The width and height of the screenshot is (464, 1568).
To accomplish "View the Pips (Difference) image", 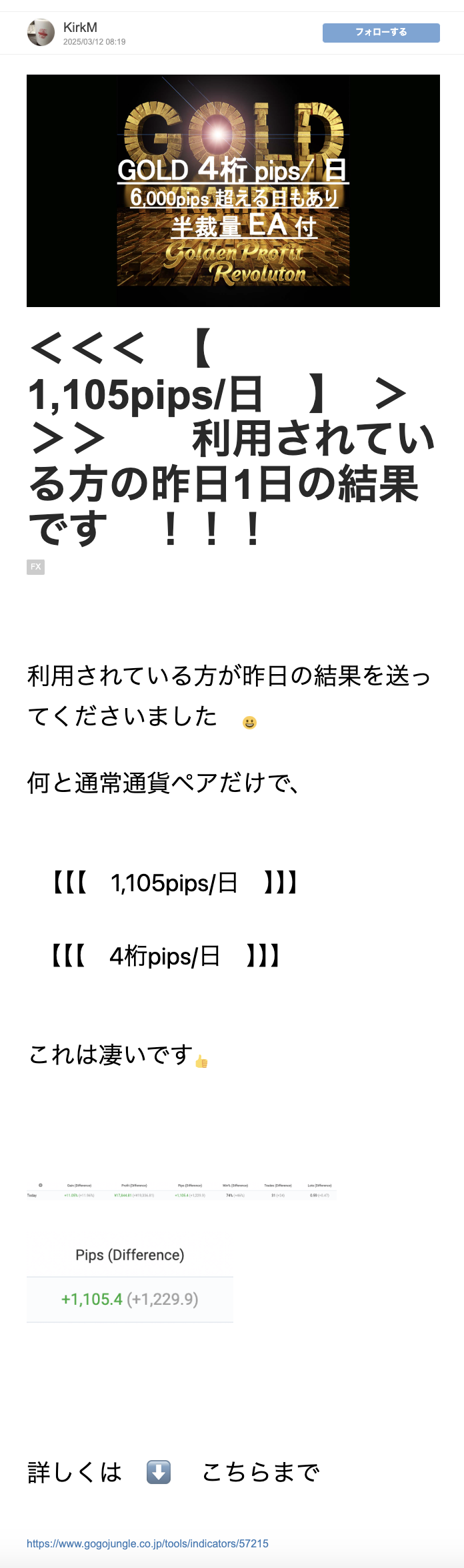I will point(130,1282).
